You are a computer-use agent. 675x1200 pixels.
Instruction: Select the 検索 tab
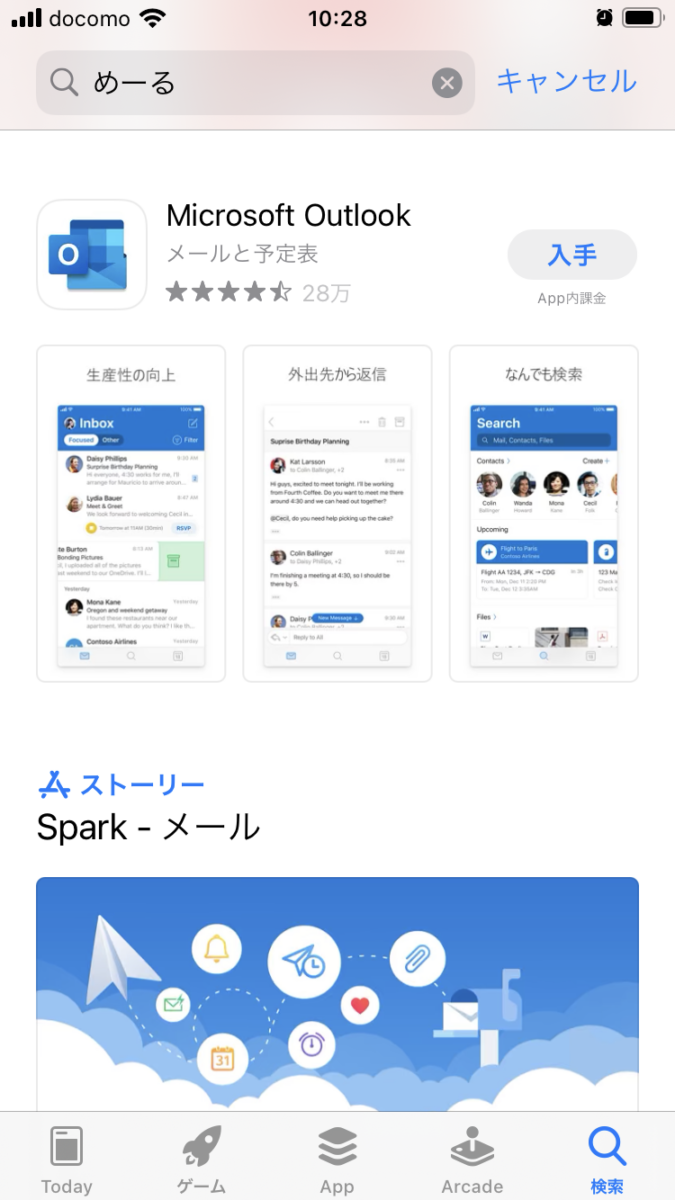[607, 1158]
